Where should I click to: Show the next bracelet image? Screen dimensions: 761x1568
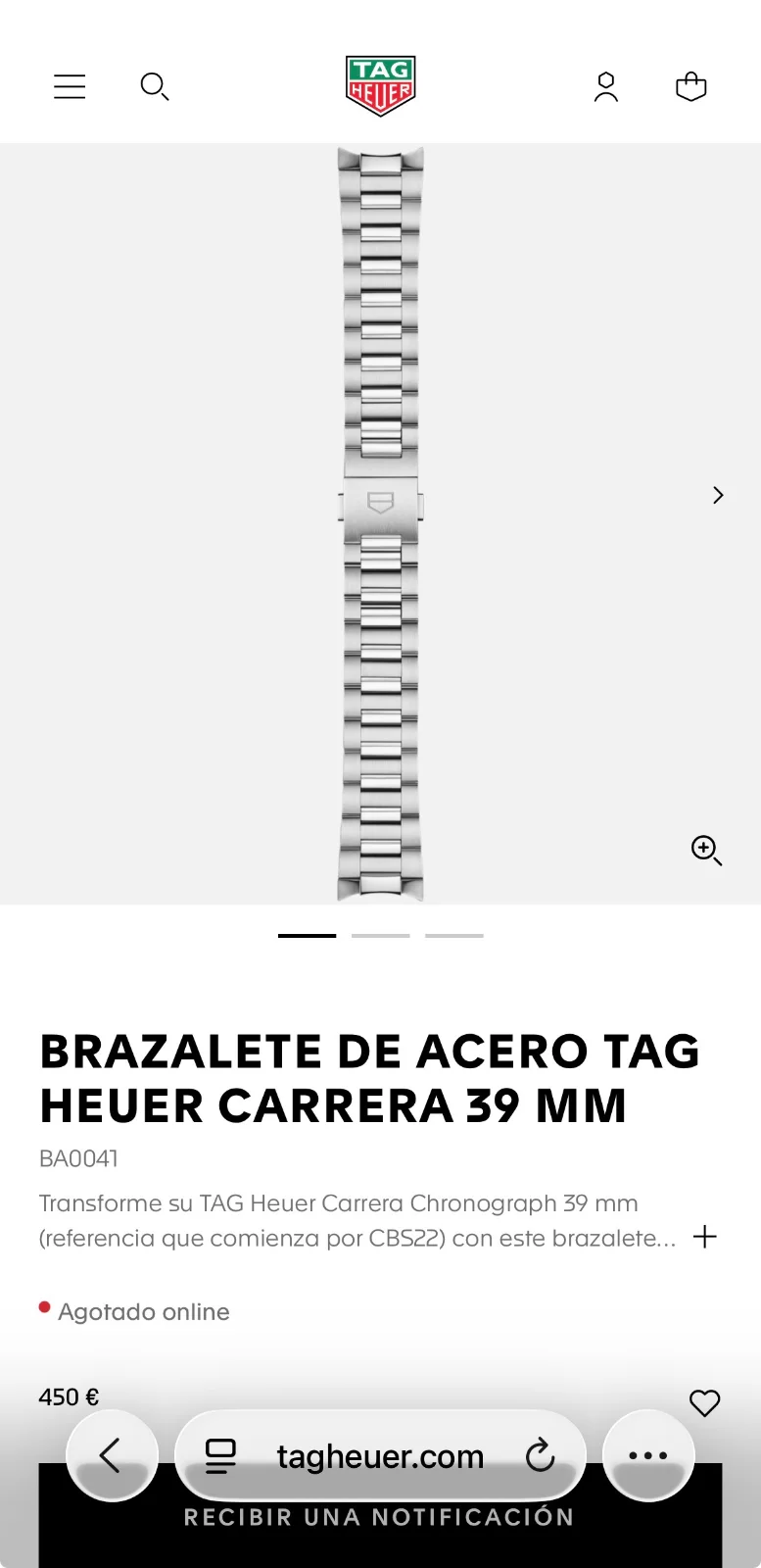[x=718, y=495]
